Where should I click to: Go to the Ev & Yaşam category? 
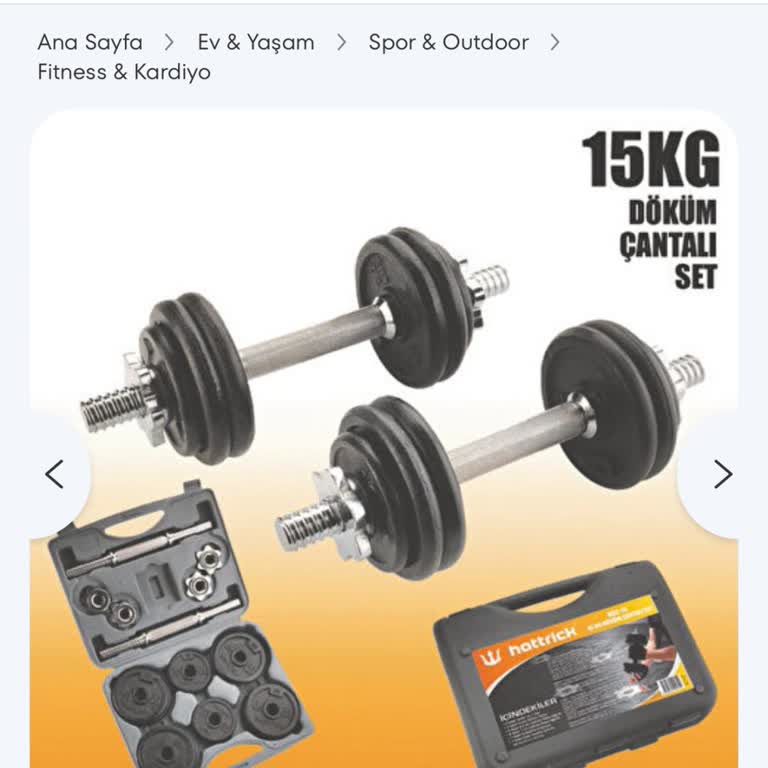pos(256,42)
